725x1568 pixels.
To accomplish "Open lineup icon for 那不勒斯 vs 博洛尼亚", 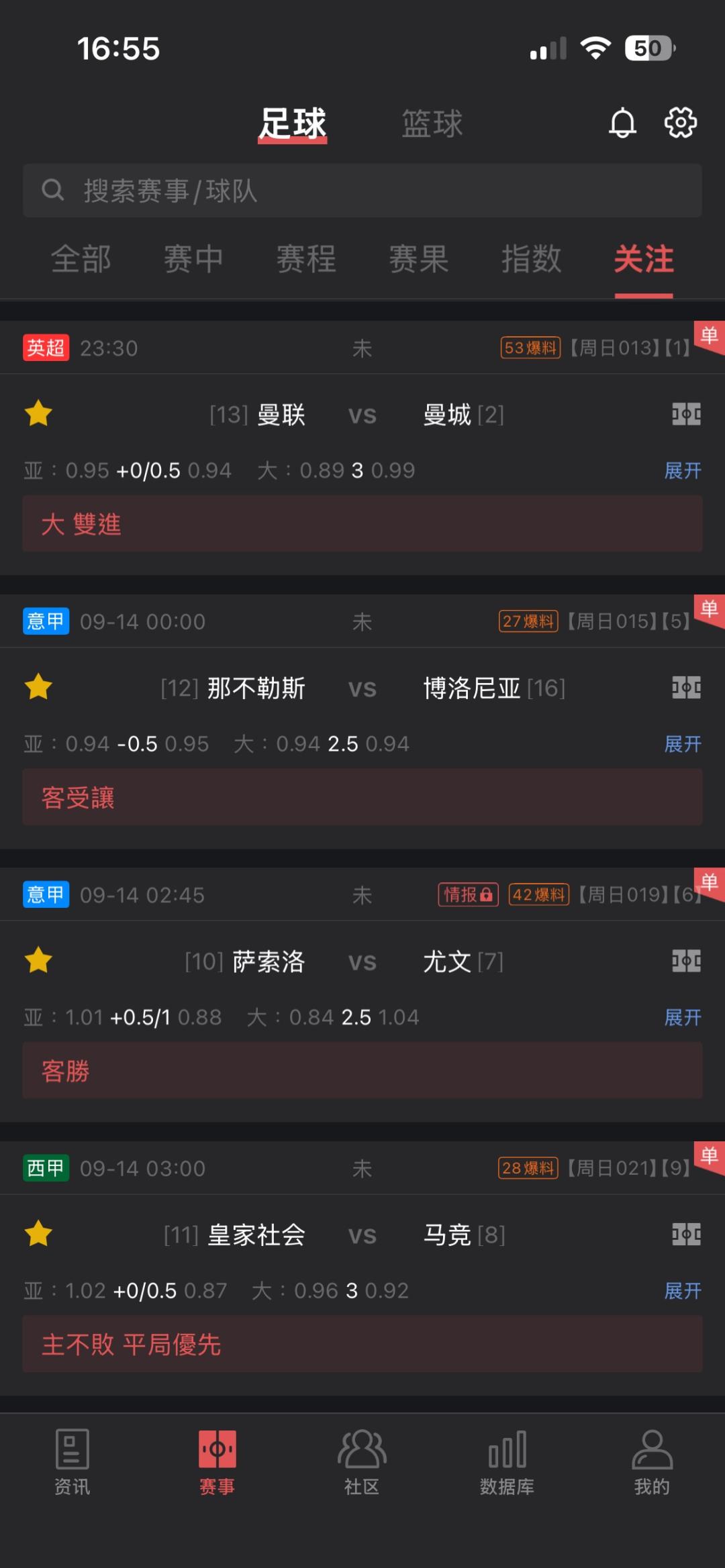I will coord(687,688).
